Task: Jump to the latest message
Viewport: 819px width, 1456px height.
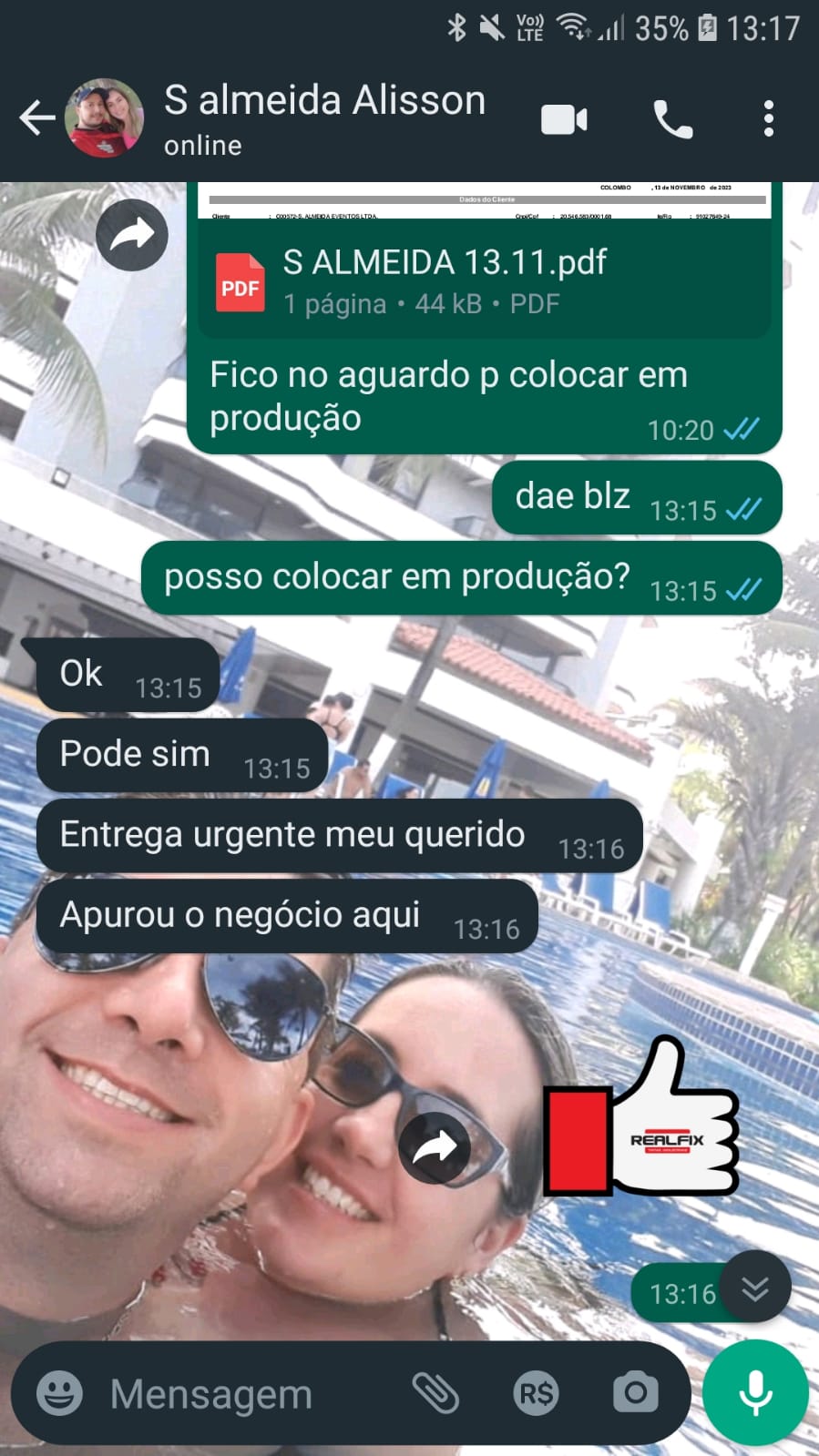Action: tap(755, 1287)
